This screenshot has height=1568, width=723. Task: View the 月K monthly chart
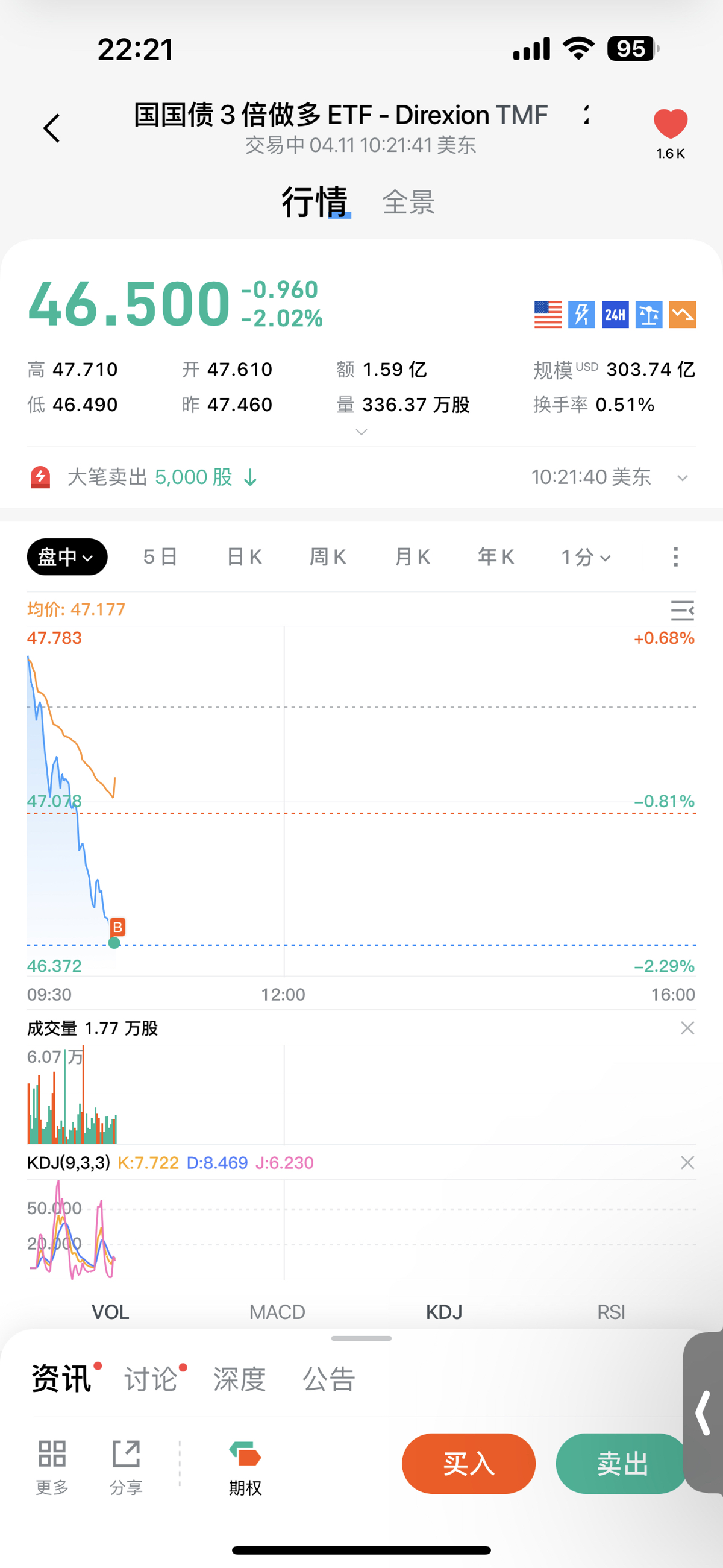[412, 557]
